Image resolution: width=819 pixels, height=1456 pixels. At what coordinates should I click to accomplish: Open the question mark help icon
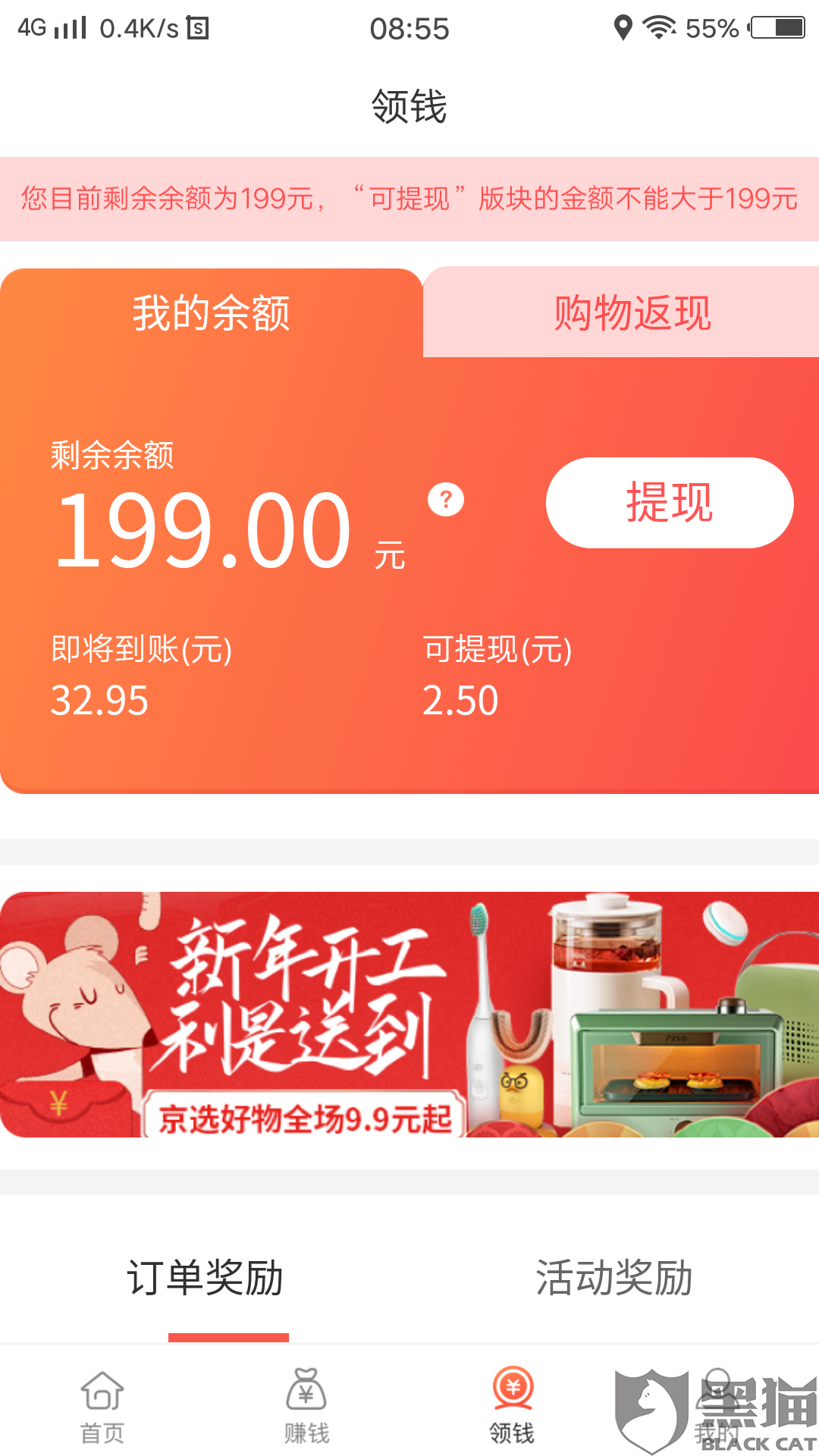446,500
